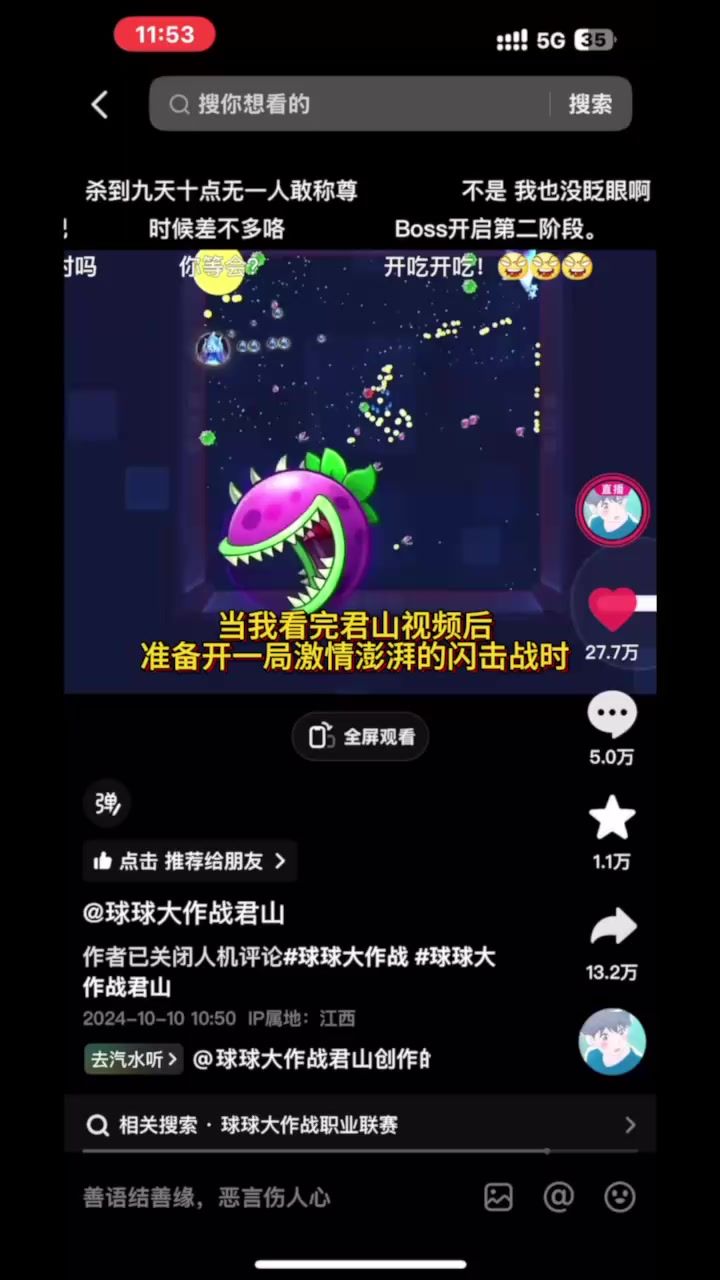The height and width of the screenshot is (1280, 720).
Task: Share the video with arrow icon
Action: tap(612, 928)
